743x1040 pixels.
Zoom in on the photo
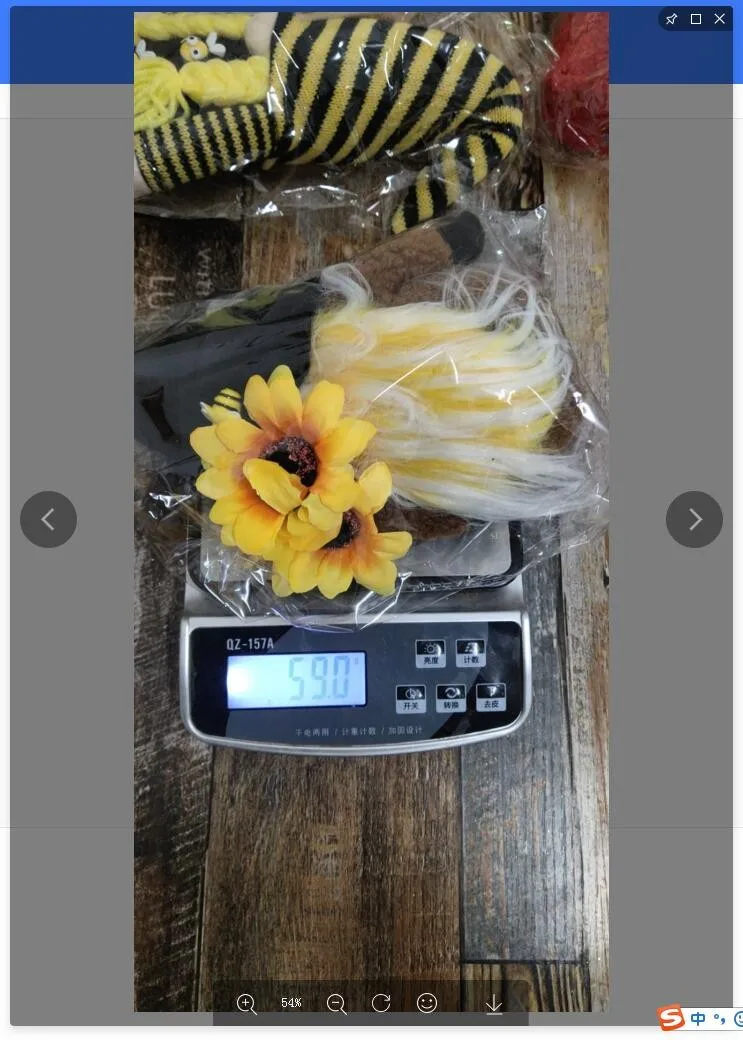coord(247,1004)
